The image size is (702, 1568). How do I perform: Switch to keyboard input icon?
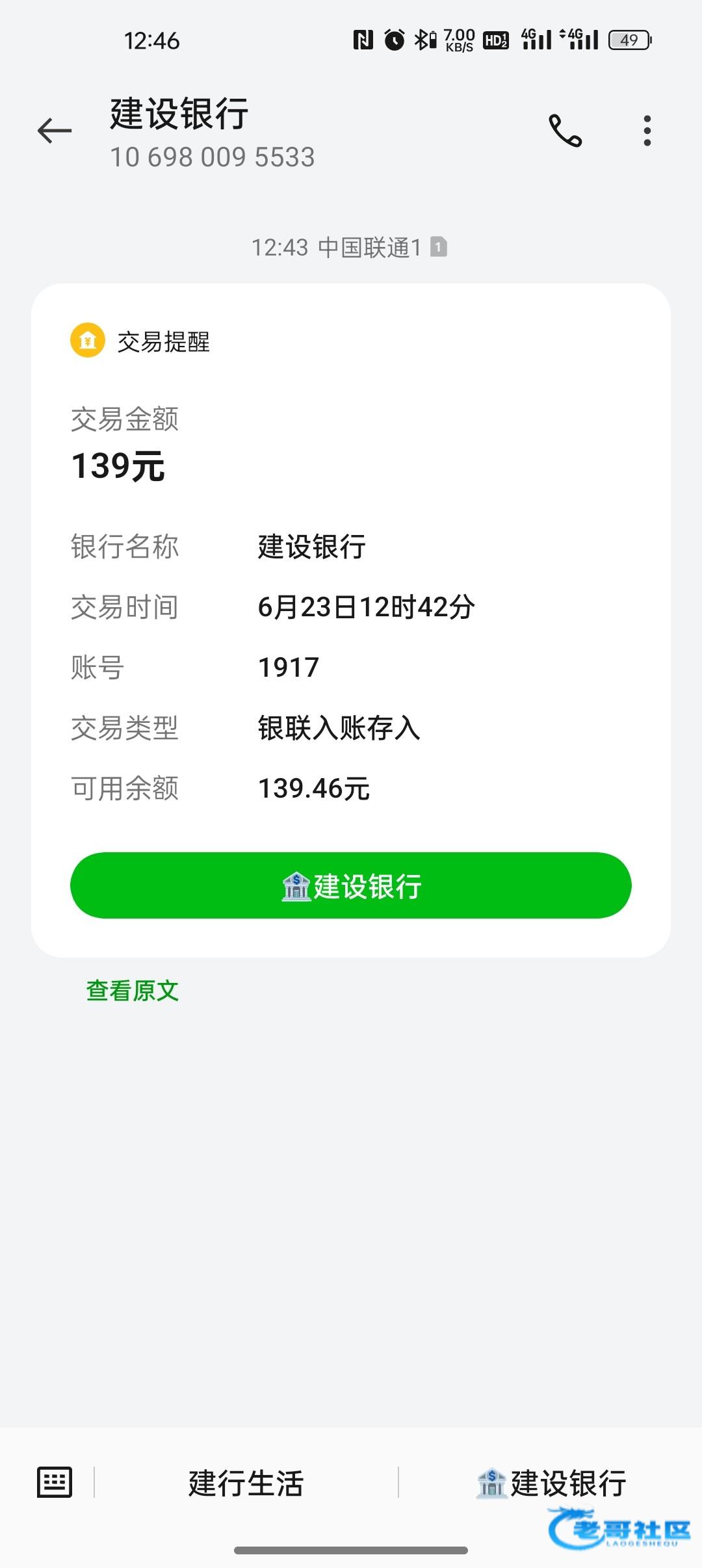click(x=55, y=1482)
